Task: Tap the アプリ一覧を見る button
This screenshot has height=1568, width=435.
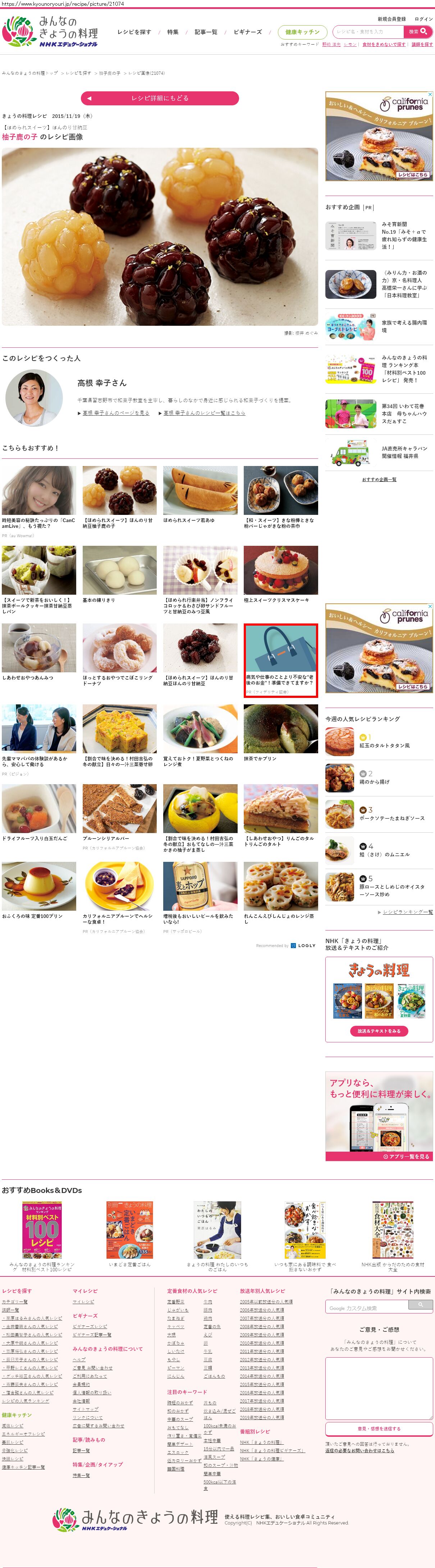Action: coord(406,1156)
